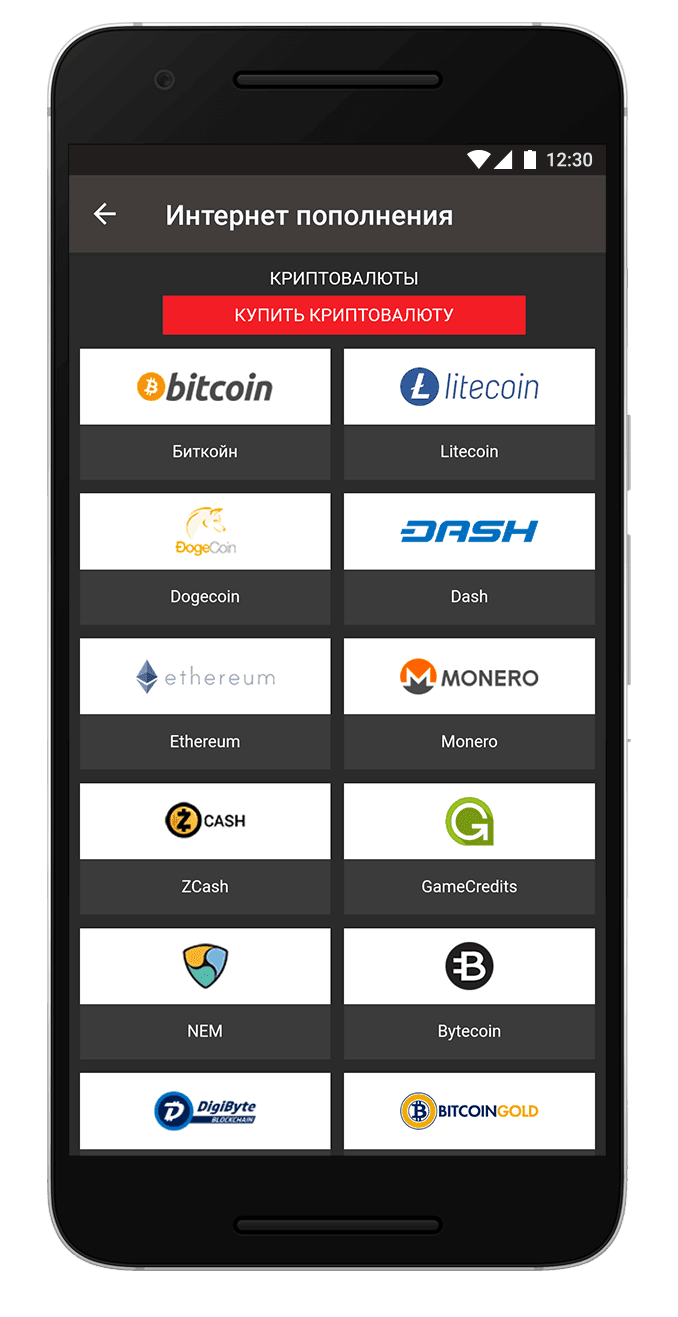Select the DigiByte tile
This screenshot has height=1317, width=678.
(205, 1110)
